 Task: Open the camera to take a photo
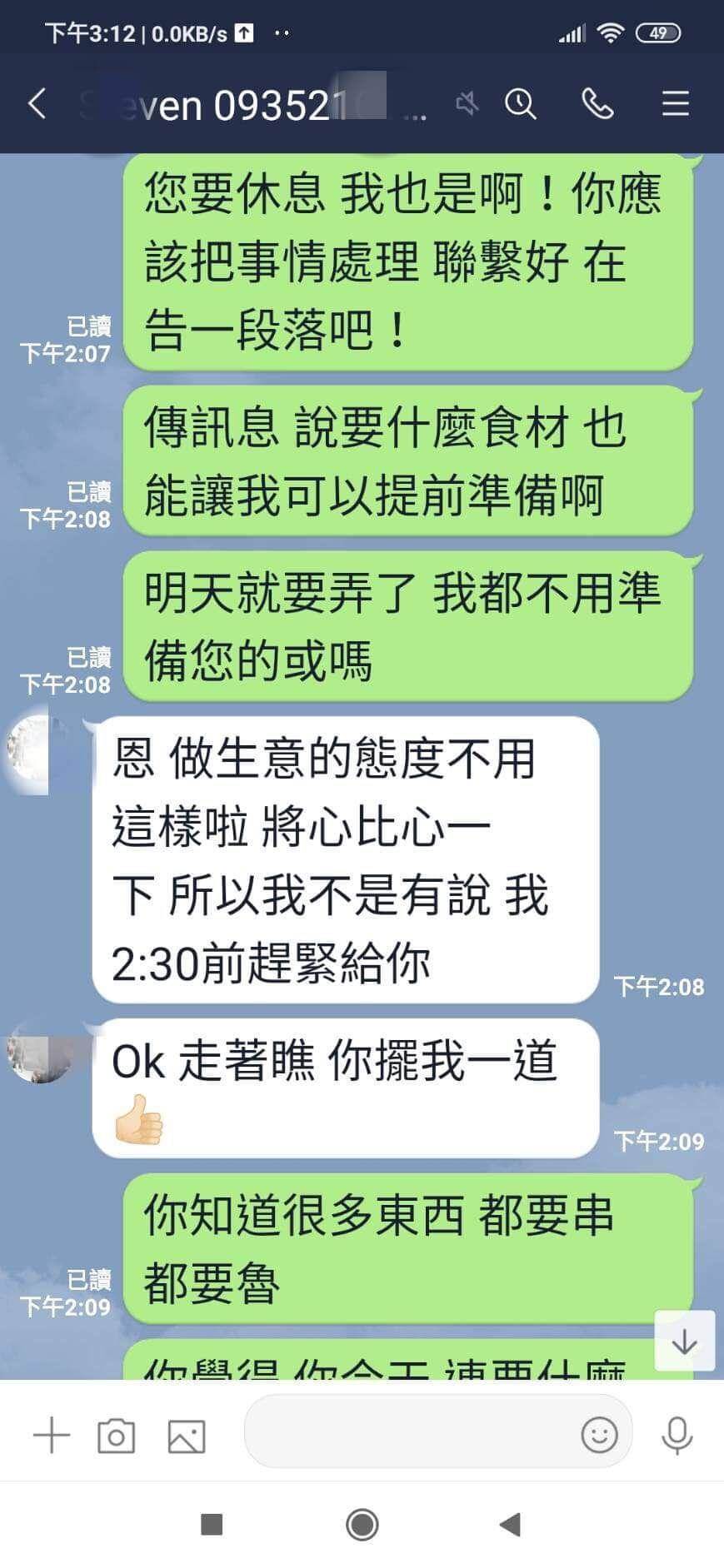point(116,1436)
